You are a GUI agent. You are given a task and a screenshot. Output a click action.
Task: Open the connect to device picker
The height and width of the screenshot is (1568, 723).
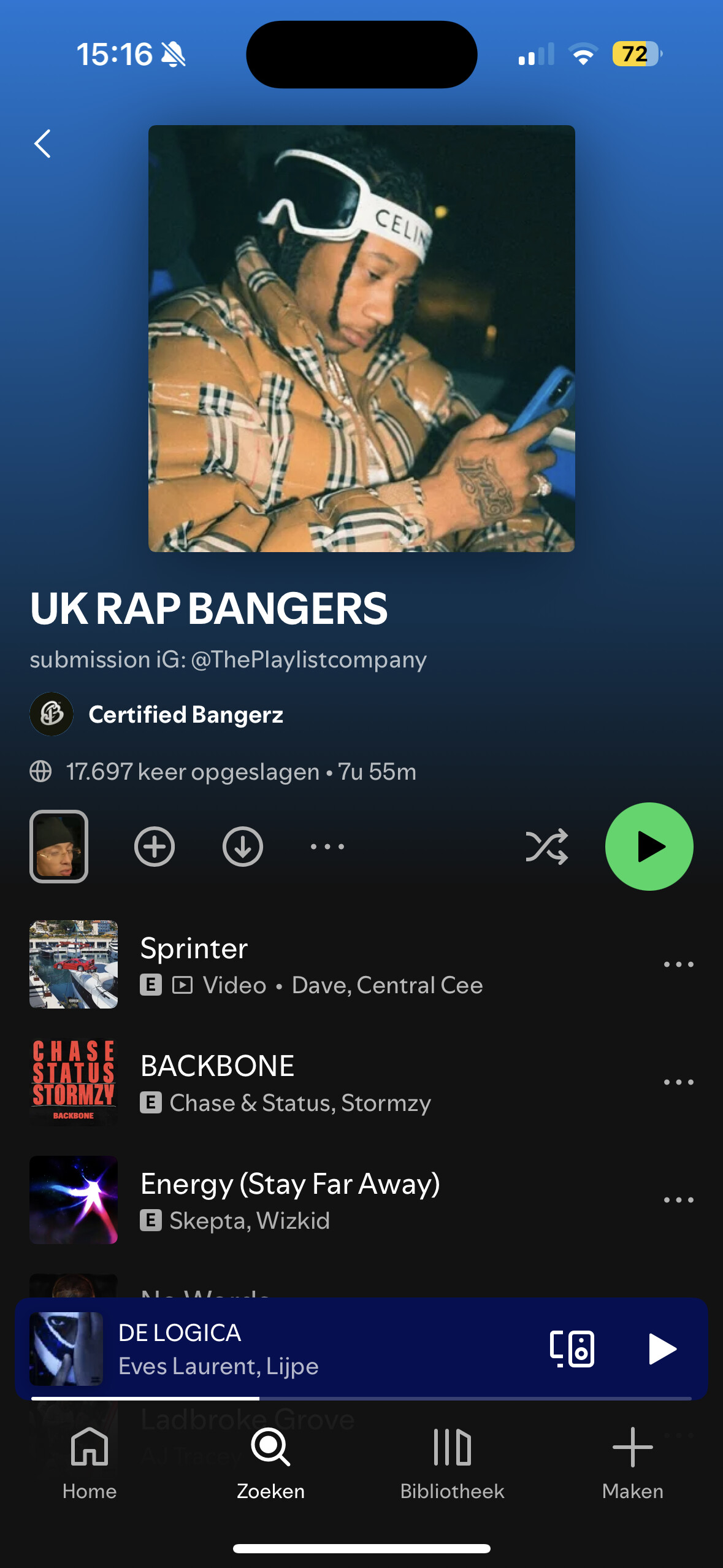(572, 1349)
